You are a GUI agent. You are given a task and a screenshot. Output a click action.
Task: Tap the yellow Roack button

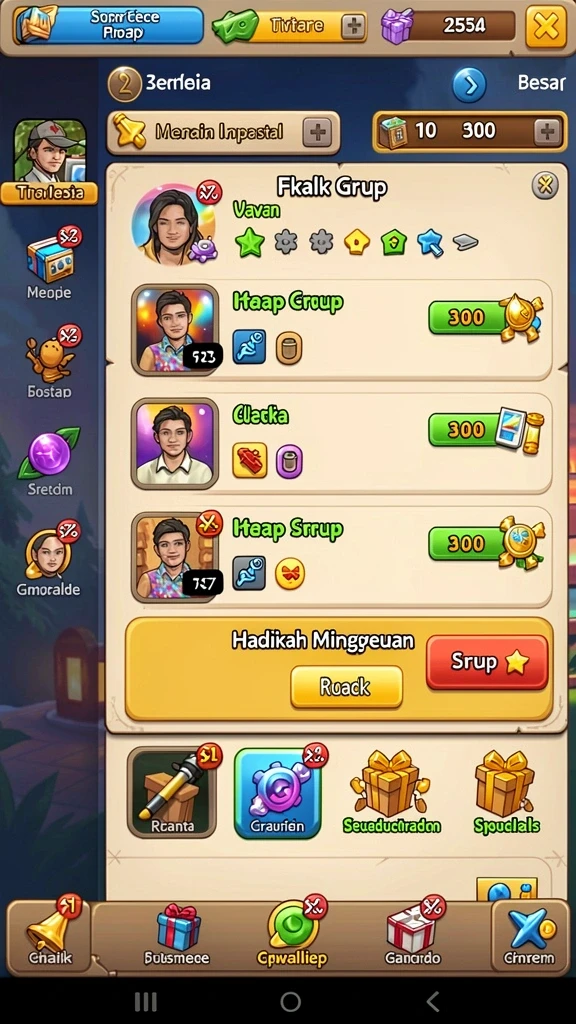coord(346,686)
